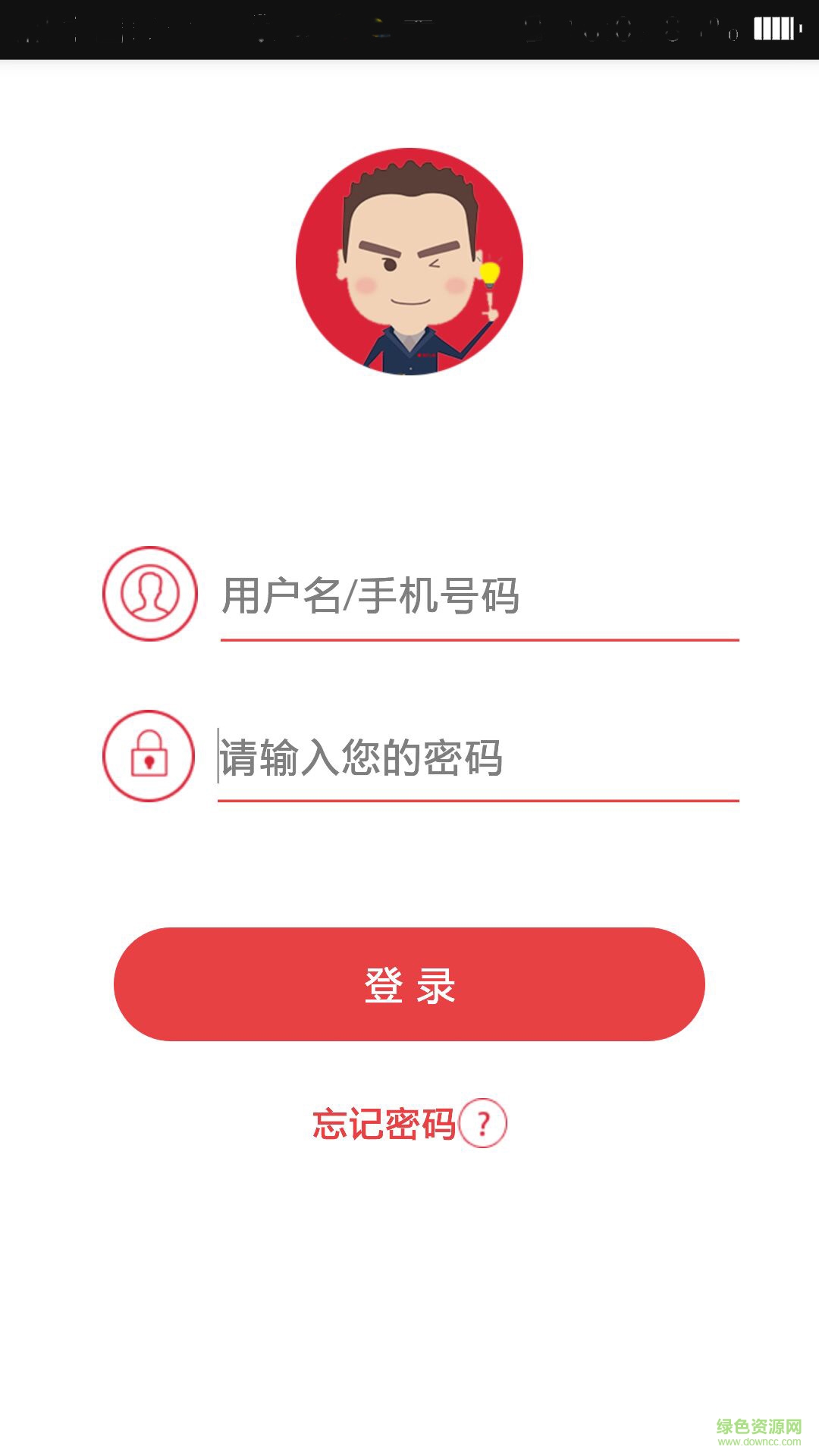Tap the winking cartoon avatar holding a lightbulb
Viewport: 819px width, 1456px height.
click(x=409, y=264)
